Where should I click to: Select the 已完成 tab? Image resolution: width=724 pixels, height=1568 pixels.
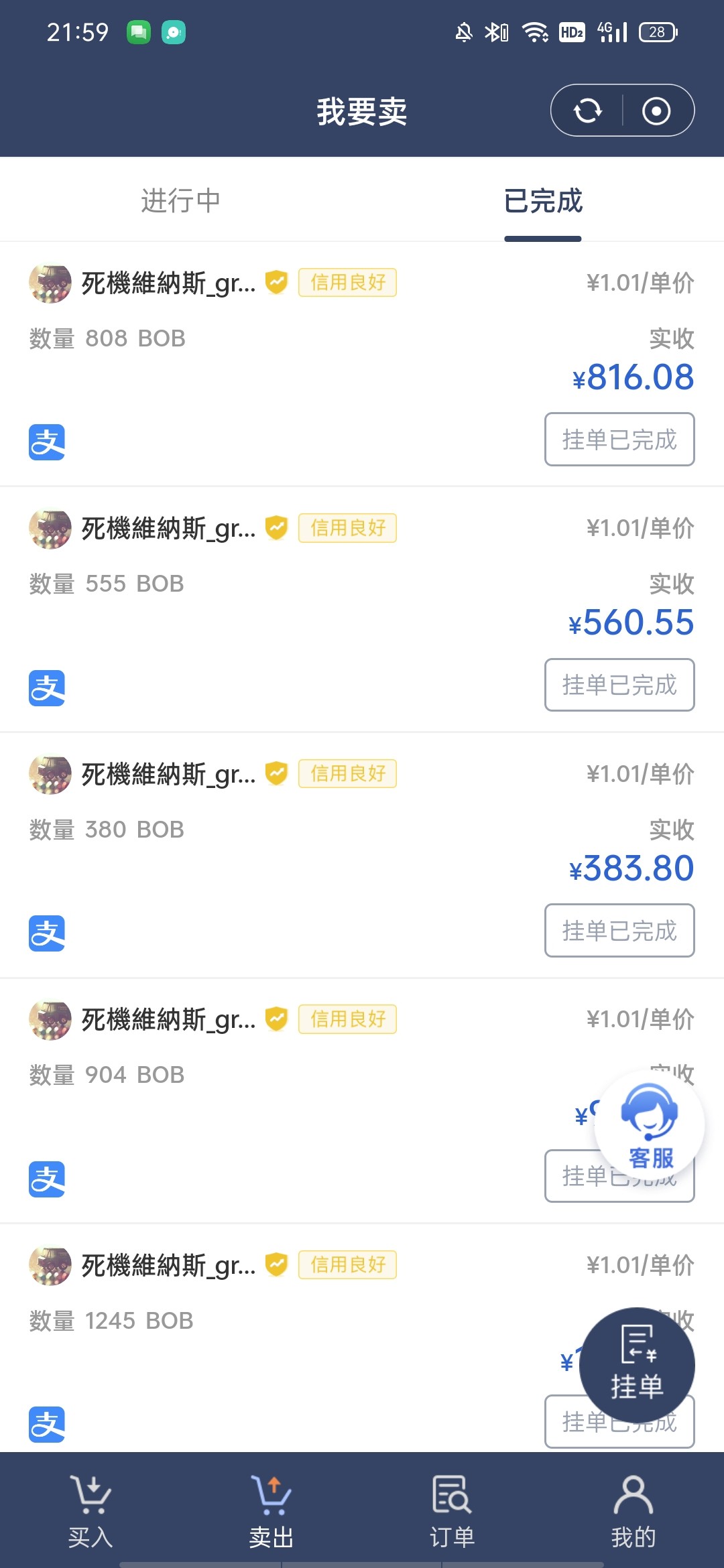tap(543, 200)
